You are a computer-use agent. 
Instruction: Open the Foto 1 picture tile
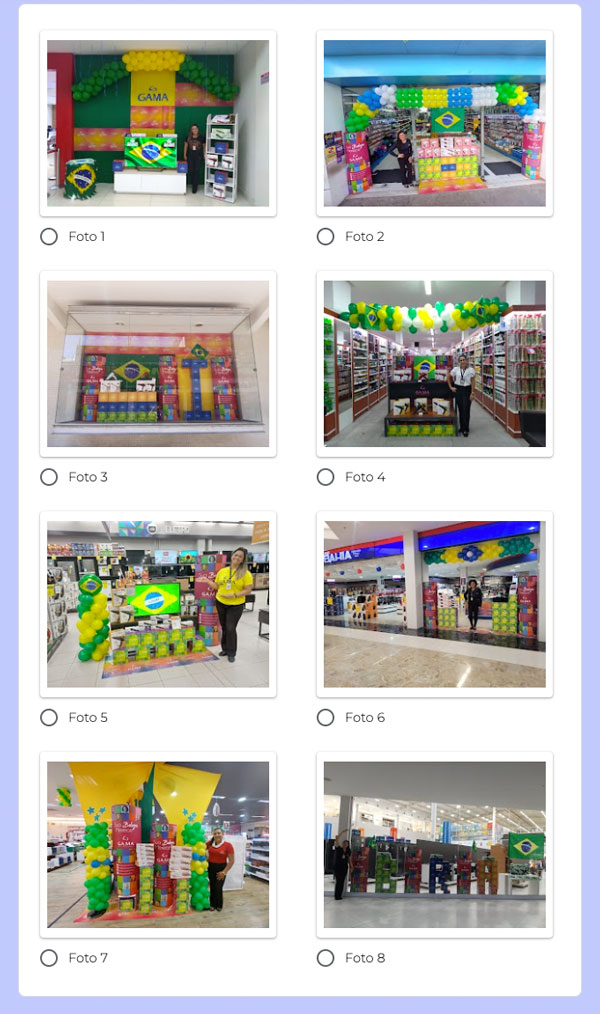pyautogui.click(x=158, y=123)
